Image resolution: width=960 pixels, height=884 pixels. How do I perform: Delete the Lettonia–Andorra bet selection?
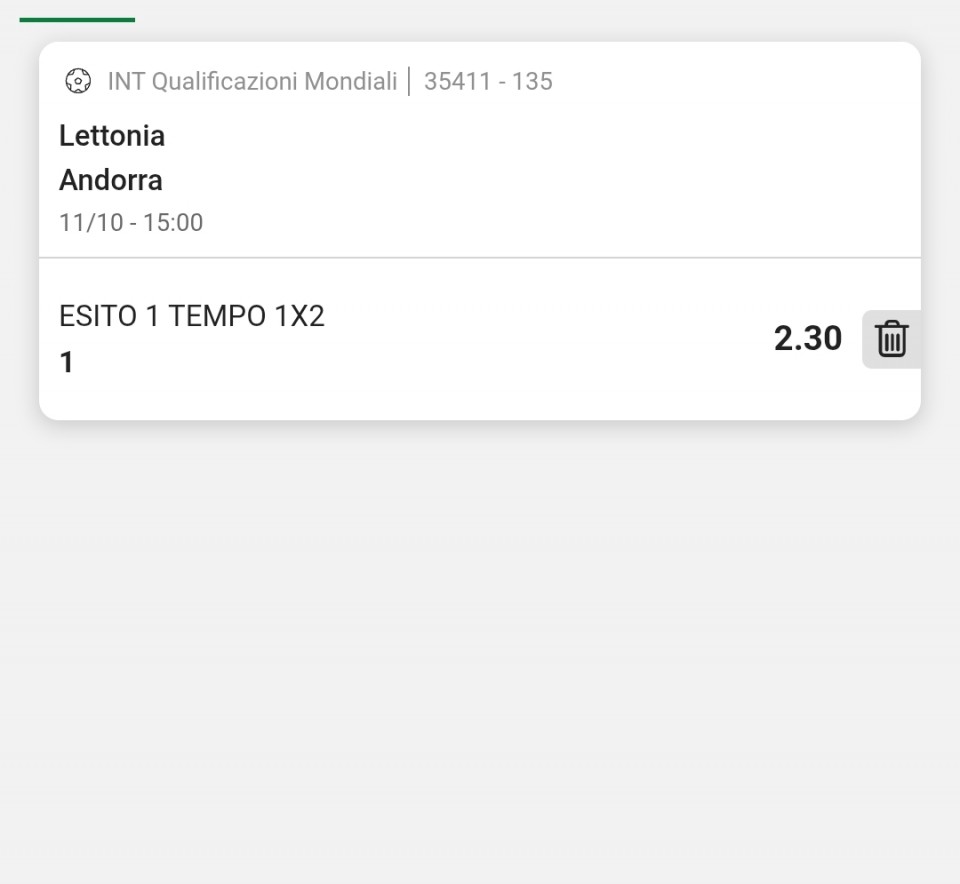tap(891, 339)
